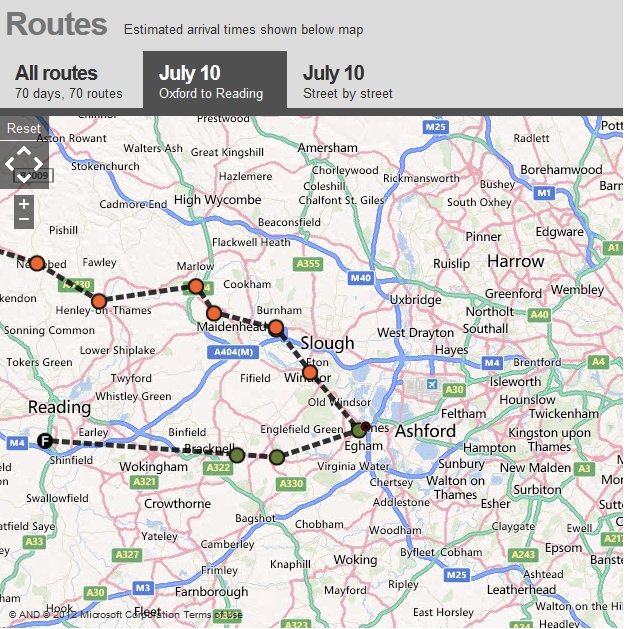
Task: Pan the map down with the arrow
Action: click(x=24, y=178)
